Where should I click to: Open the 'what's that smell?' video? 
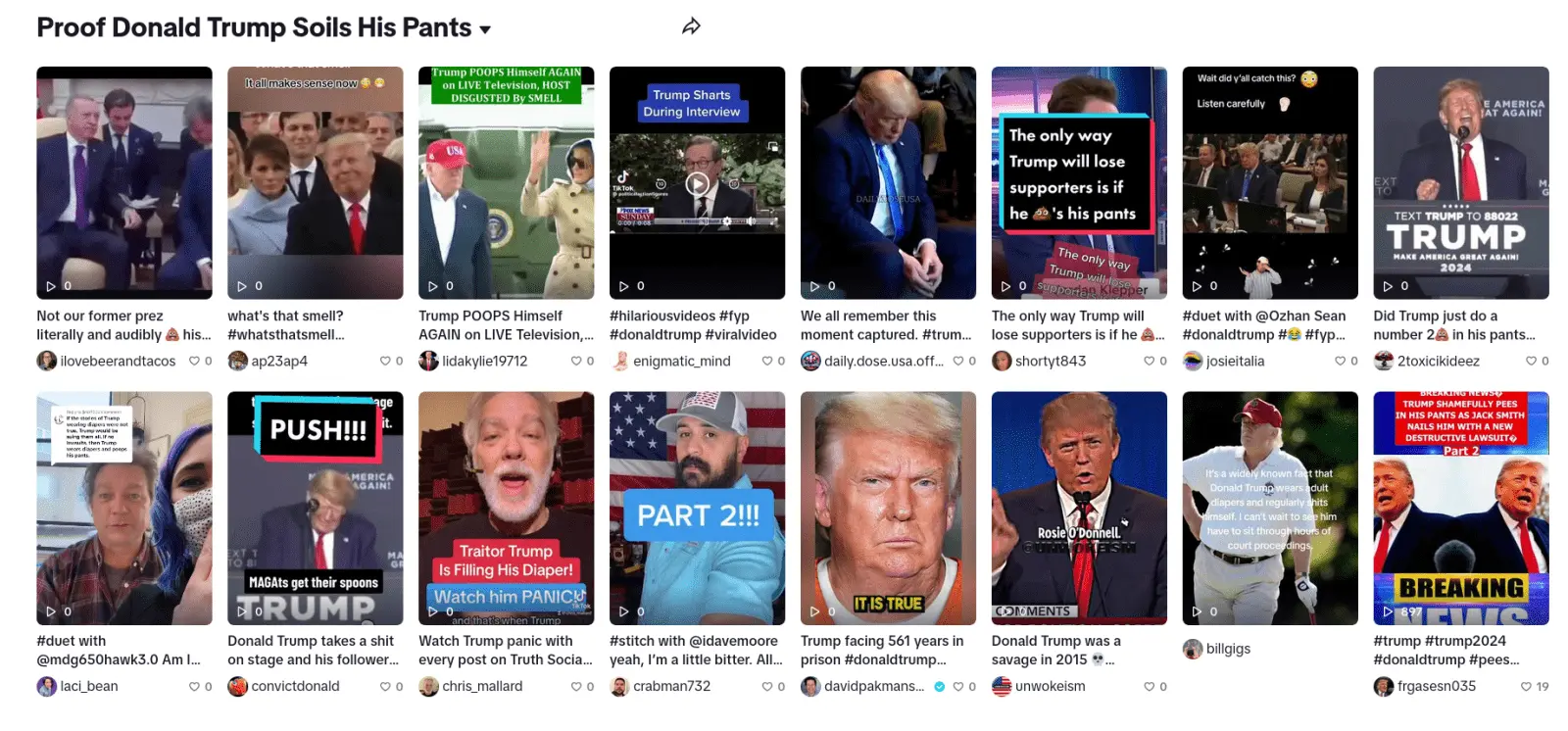[x=315, y=182]
